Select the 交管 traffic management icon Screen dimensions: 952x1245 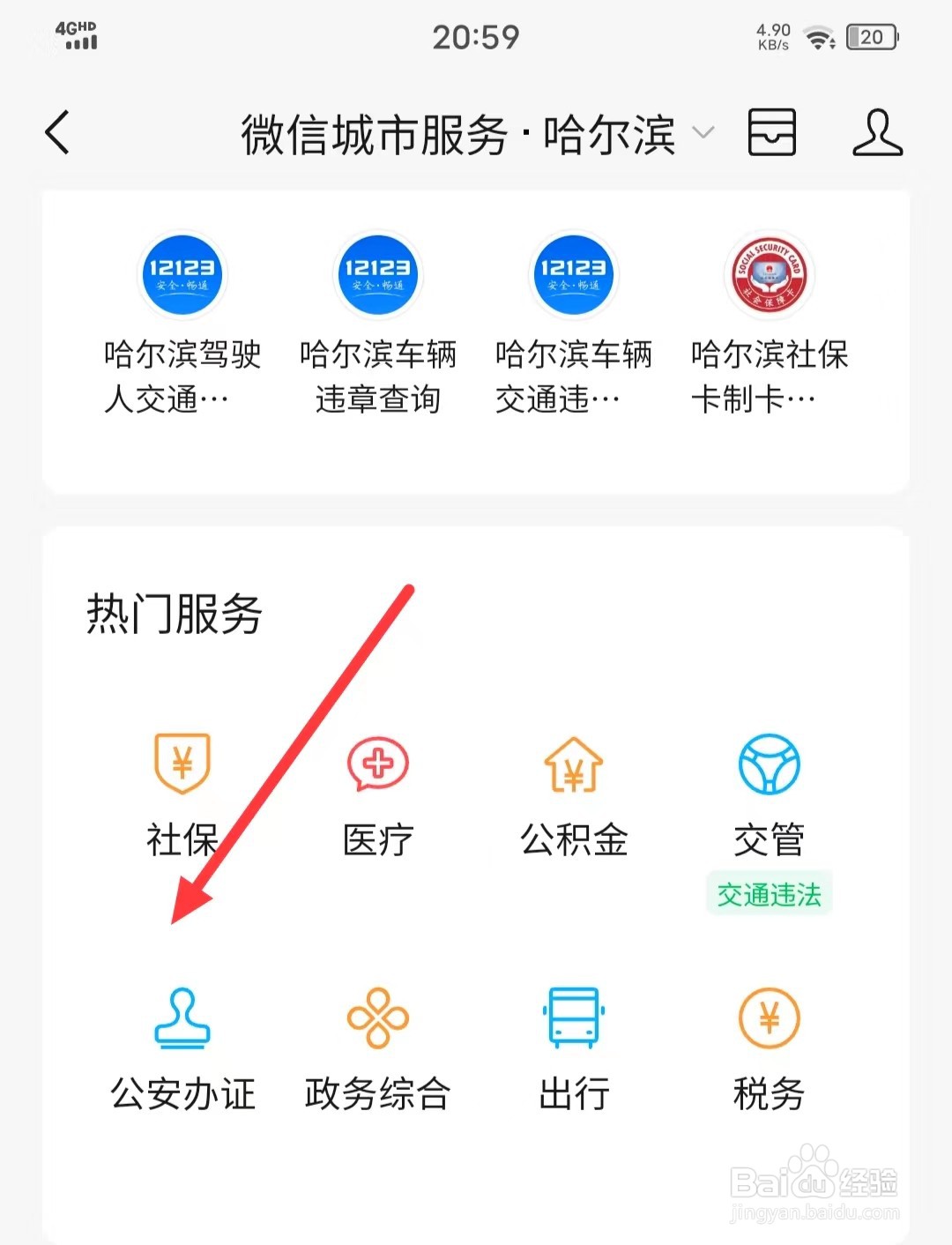click(x=769, y=792)
